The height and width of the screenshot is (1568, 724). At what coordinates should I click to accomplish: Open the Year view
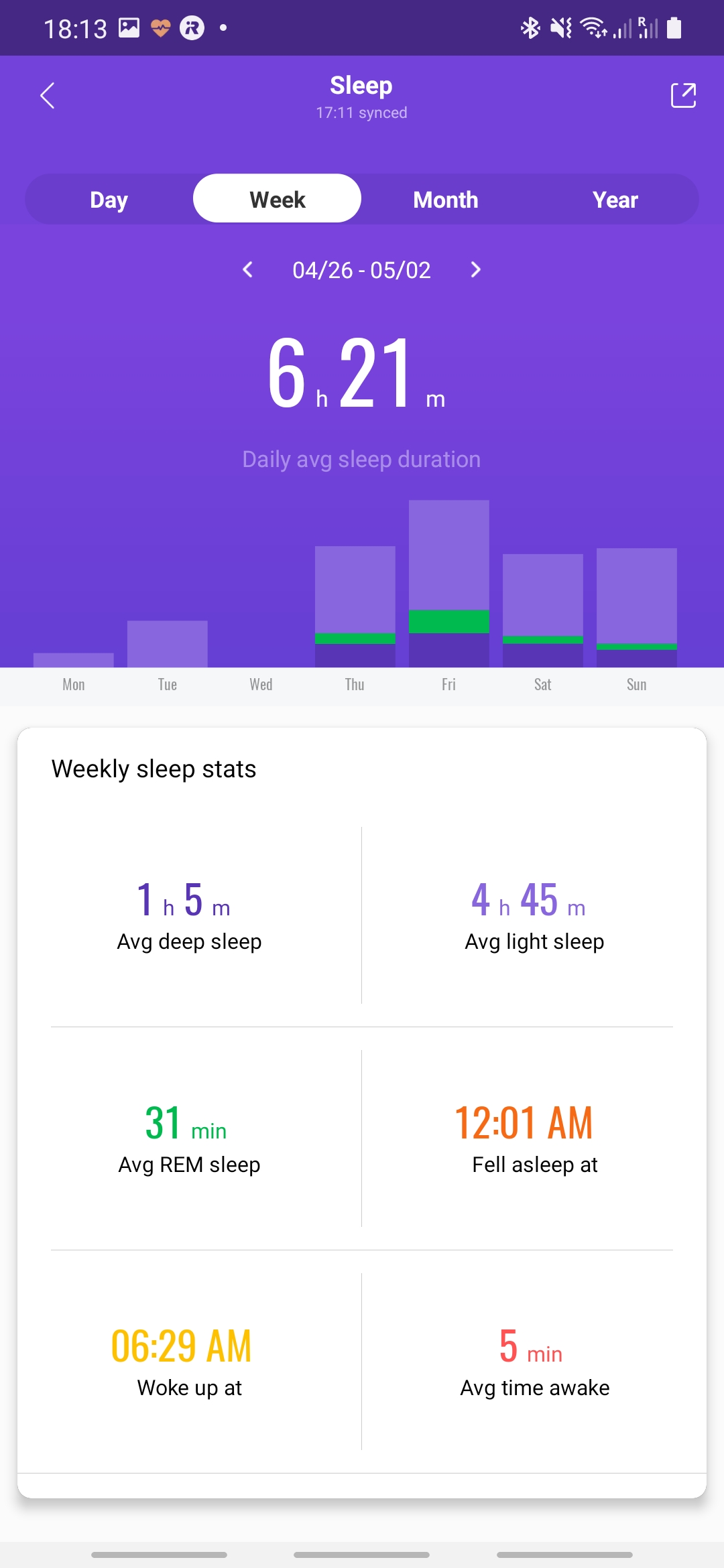[x=615, y=200]
